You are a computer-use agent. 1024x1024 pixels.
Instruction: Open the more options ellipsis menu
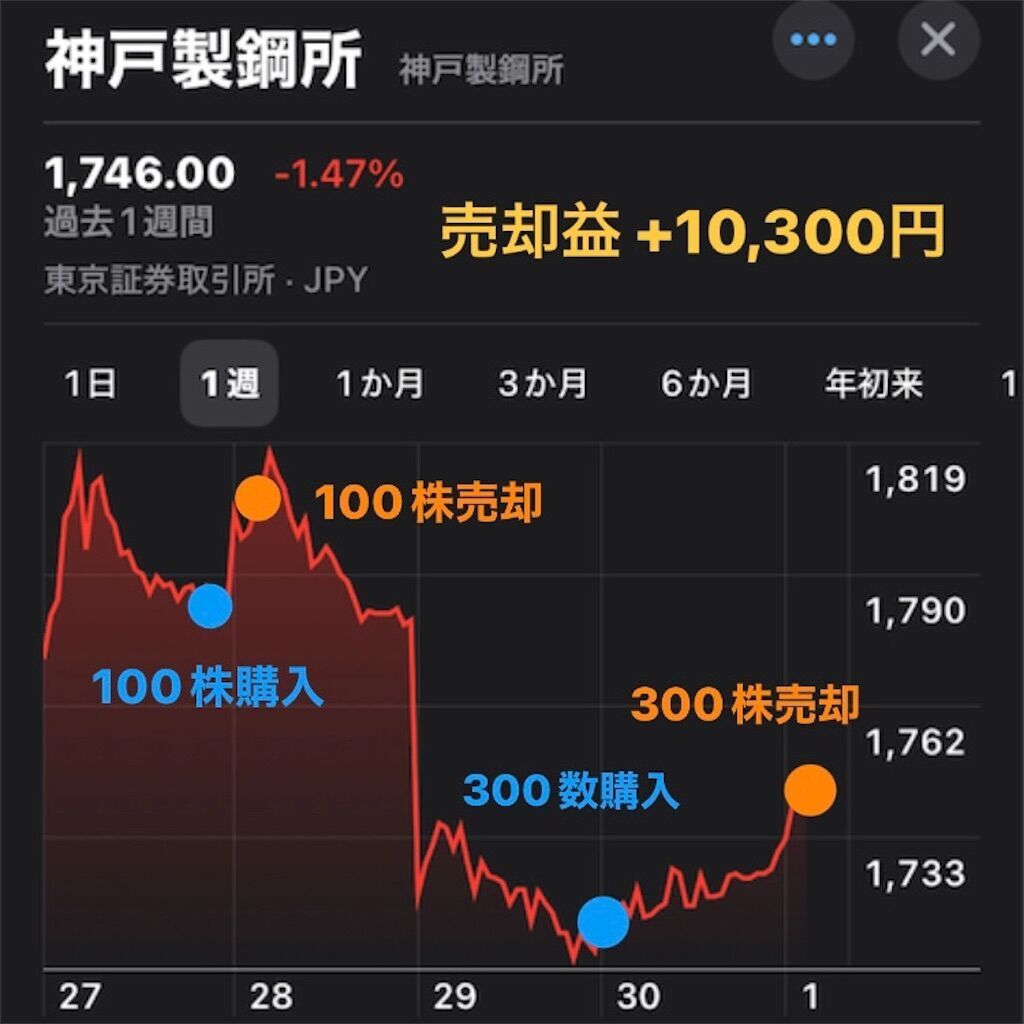coord(812,41)
